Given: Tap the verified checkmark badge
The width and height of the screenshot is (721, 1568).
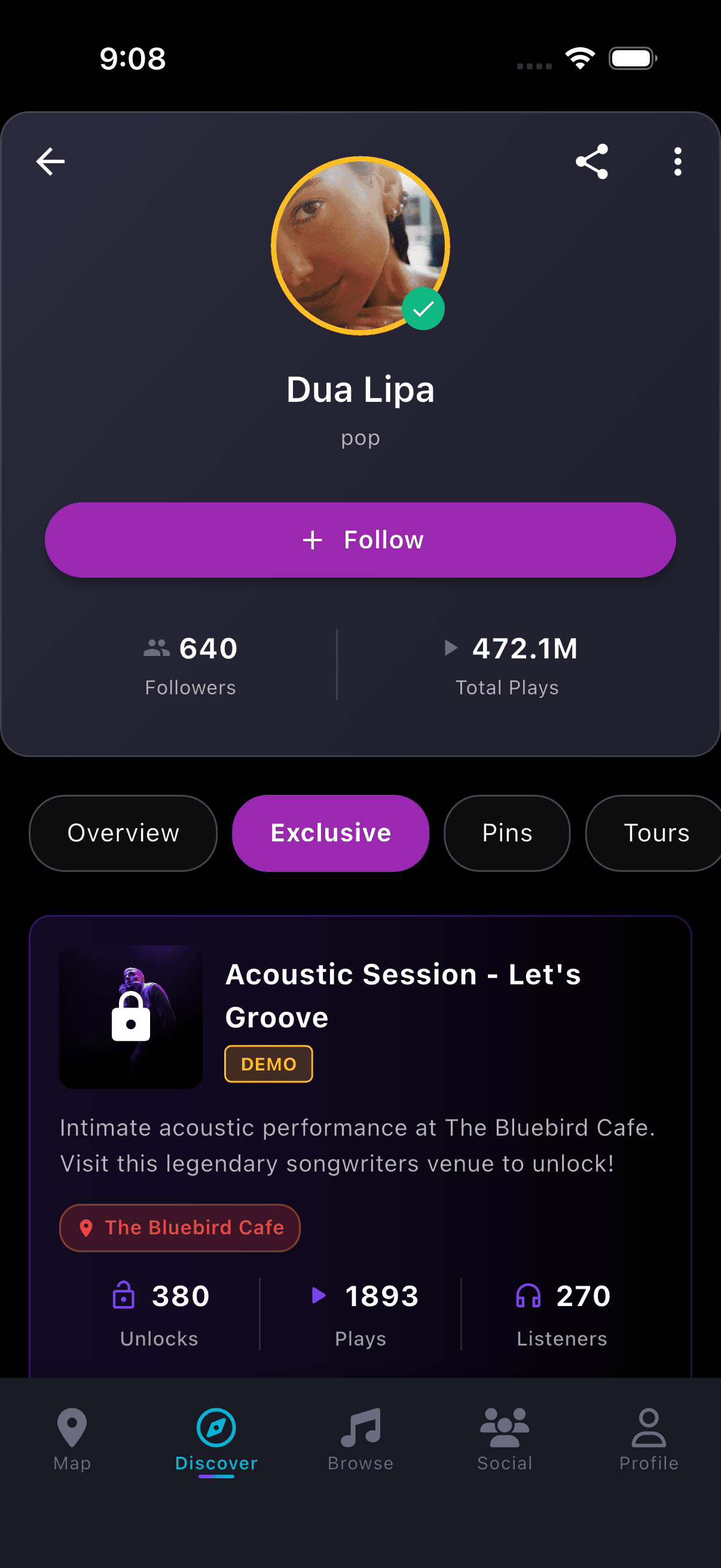Looking at the screenshot, I should [x=424, y=309].
